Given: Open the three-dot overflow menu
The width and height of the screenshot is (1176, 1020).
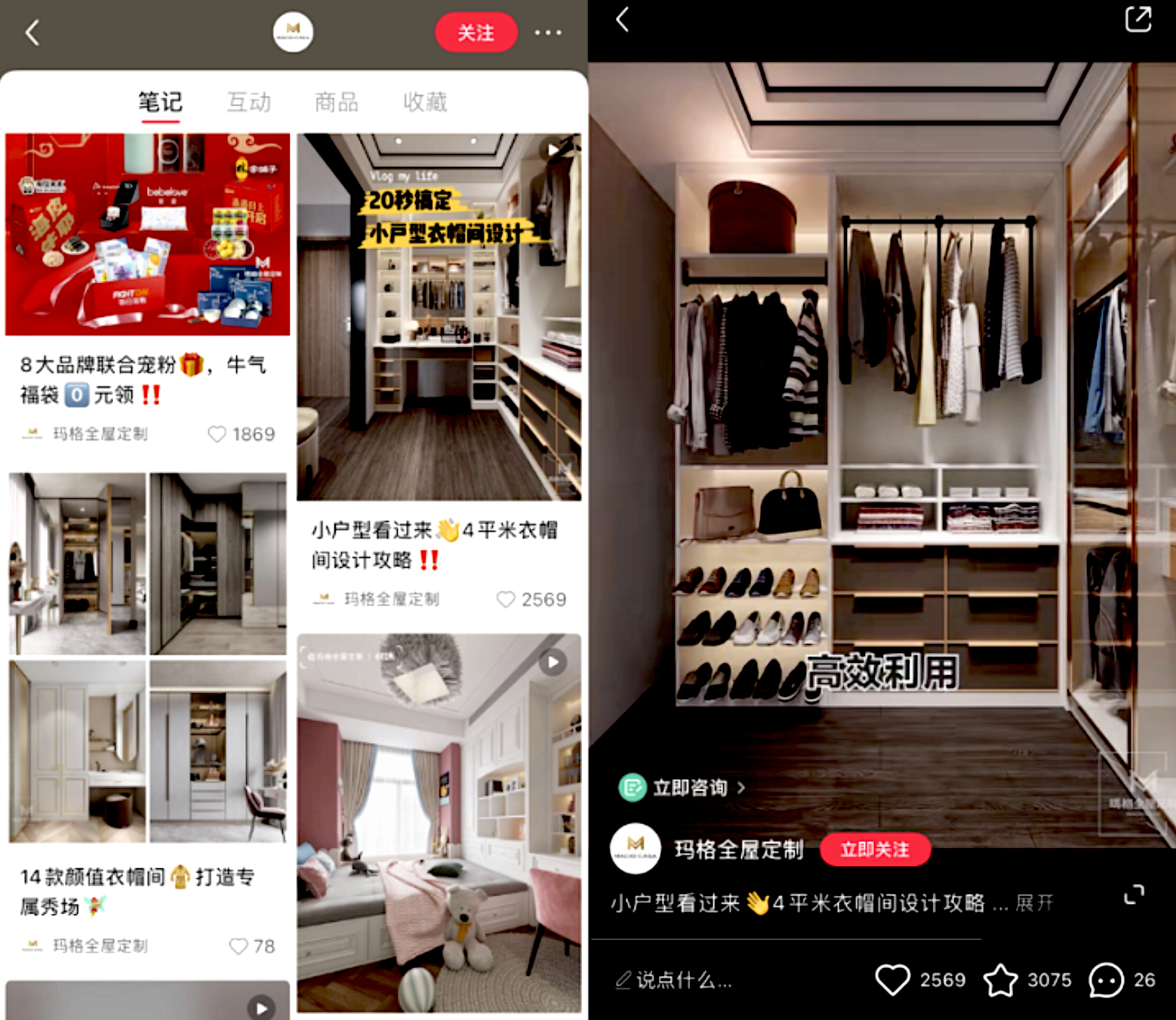Looking at the screenshot, I should coord(548,32).
